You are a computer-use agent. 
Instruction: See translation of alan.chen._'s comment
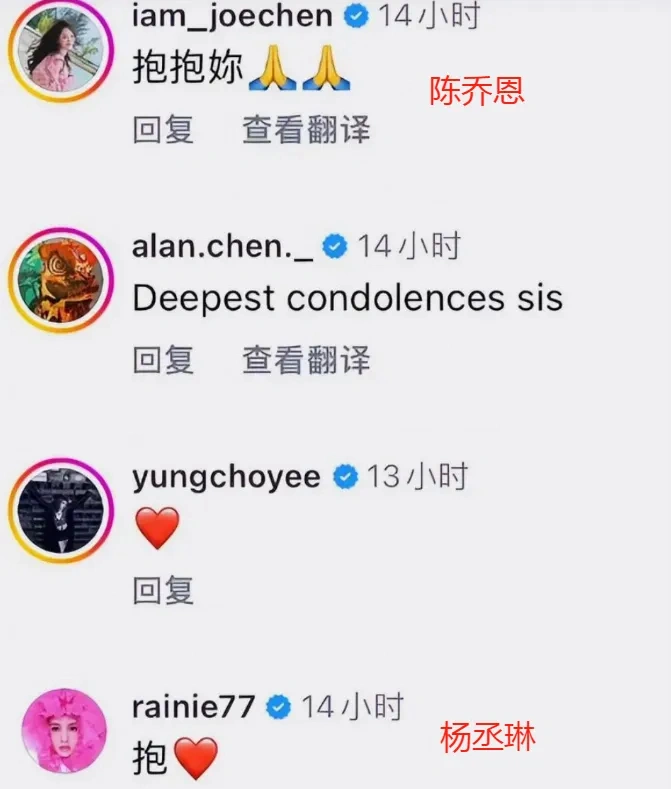pyautogui.click(x=306, y=359)
